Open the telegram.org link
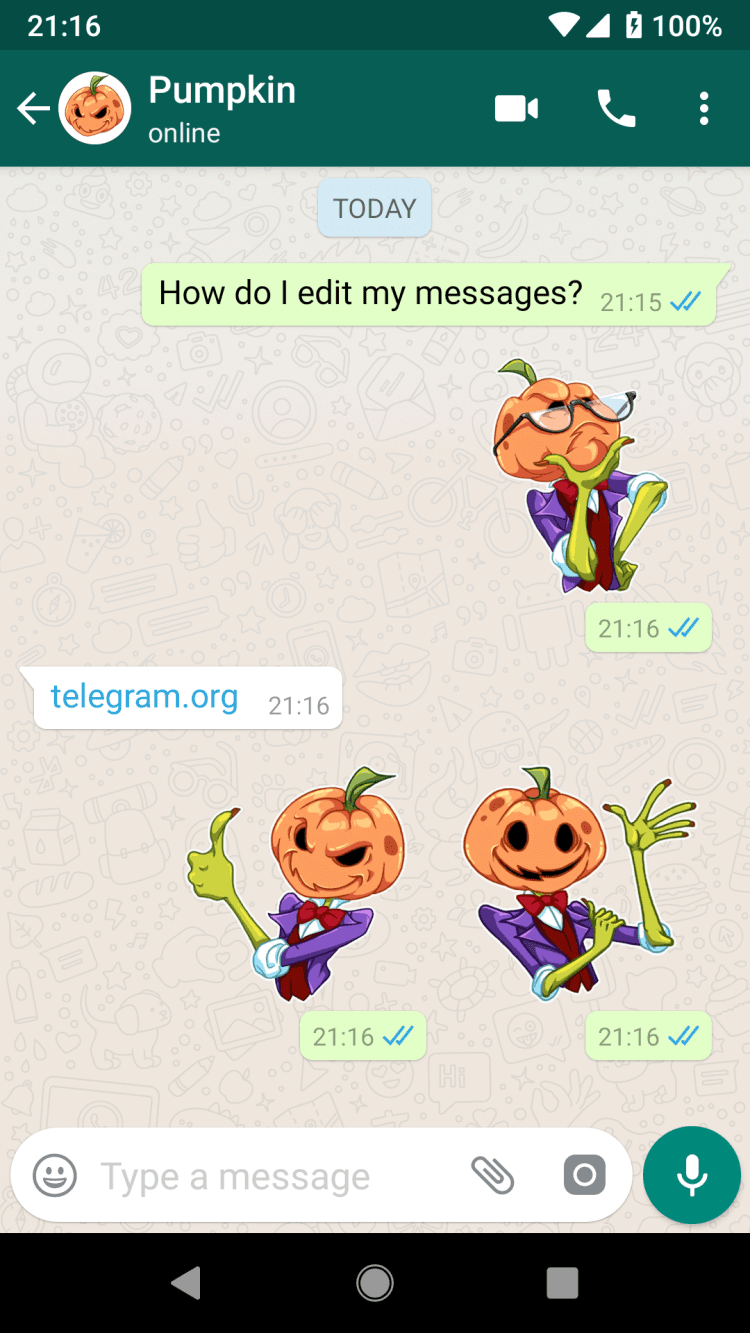 click(145, 696)
